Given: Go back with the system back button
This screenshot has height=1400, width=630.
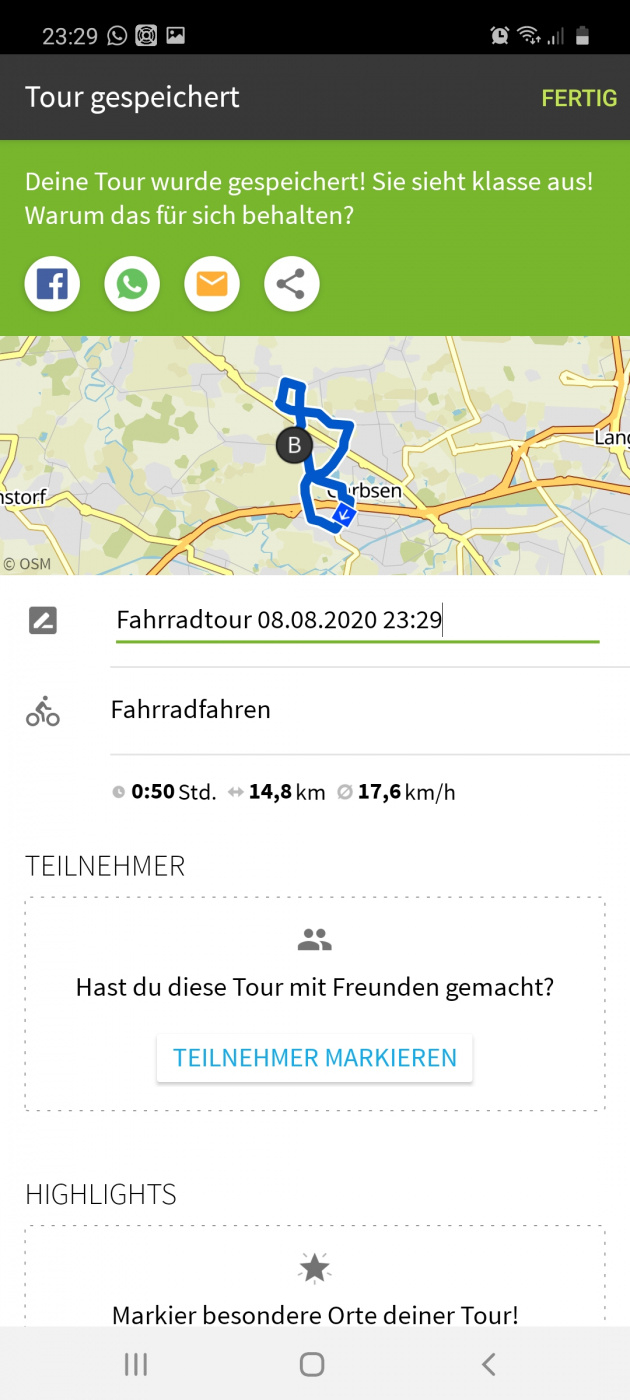Looking at the screenshot, I should (x=488, y=1363).
